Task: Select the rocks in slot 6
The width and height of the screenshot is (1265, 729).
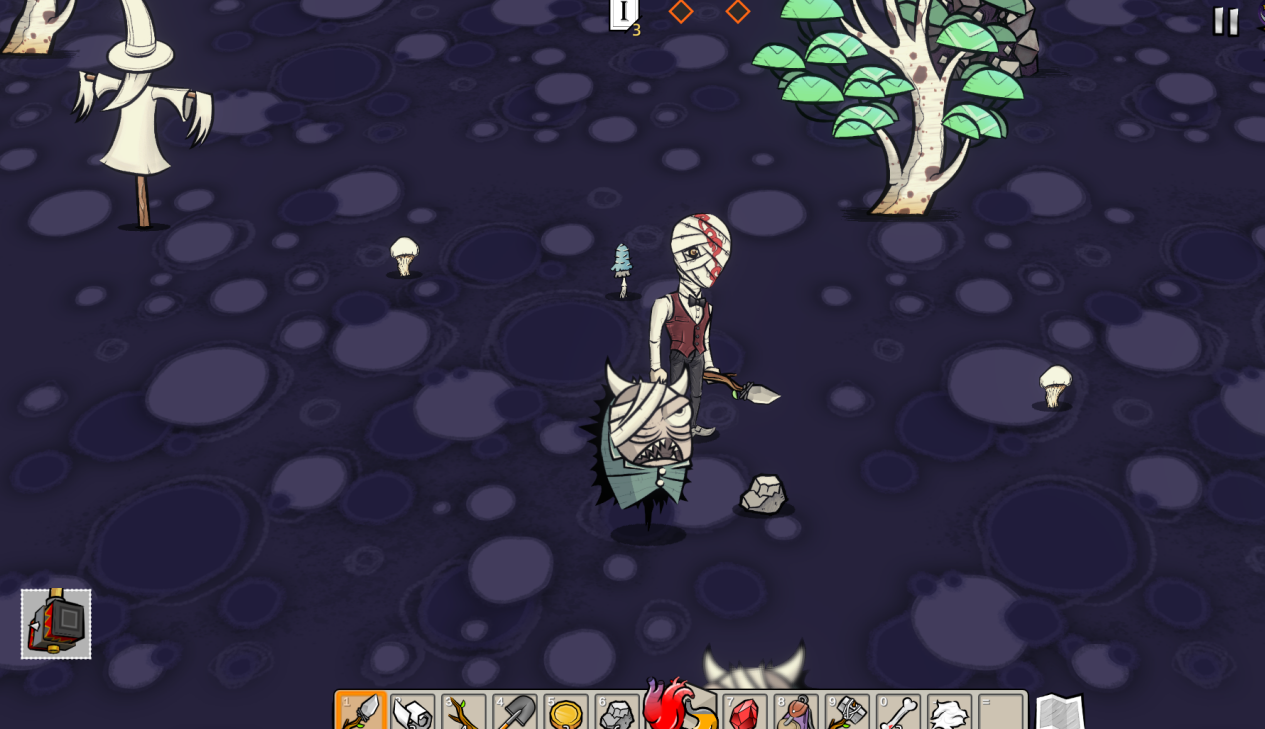Action: pyautogui.click(x=616, y=712)
